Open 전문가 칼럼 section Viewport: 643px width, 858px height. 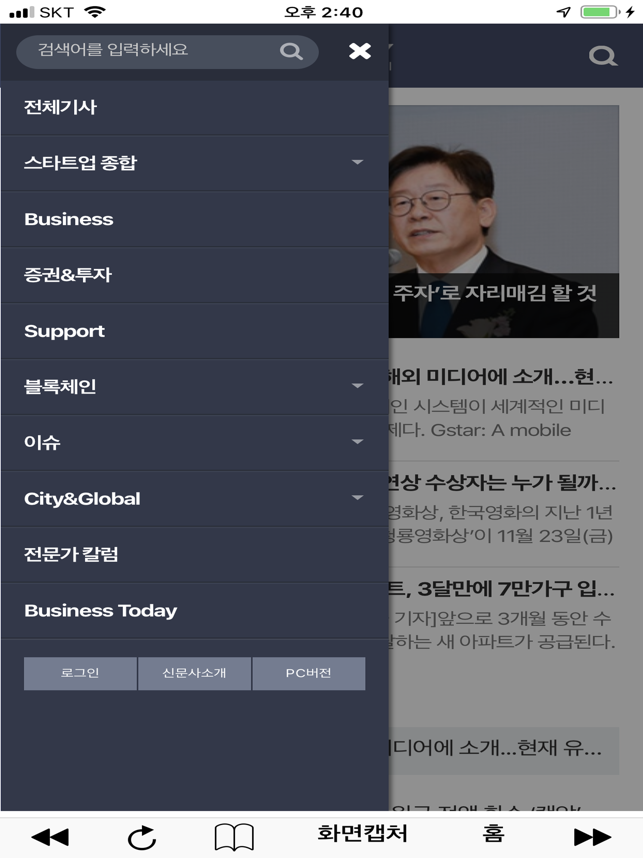[71, 554]
